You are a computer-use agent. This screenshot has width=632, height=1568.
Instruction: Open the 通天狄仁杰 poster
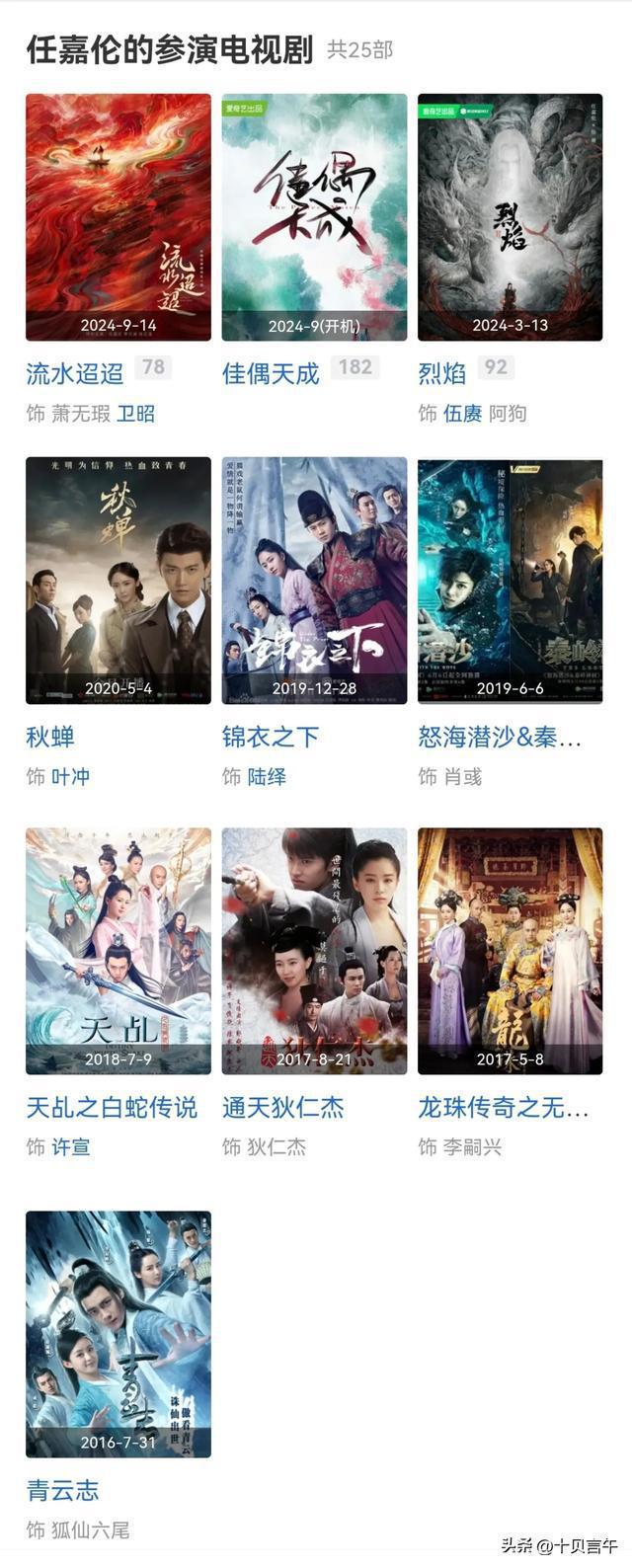pos(314,951)
